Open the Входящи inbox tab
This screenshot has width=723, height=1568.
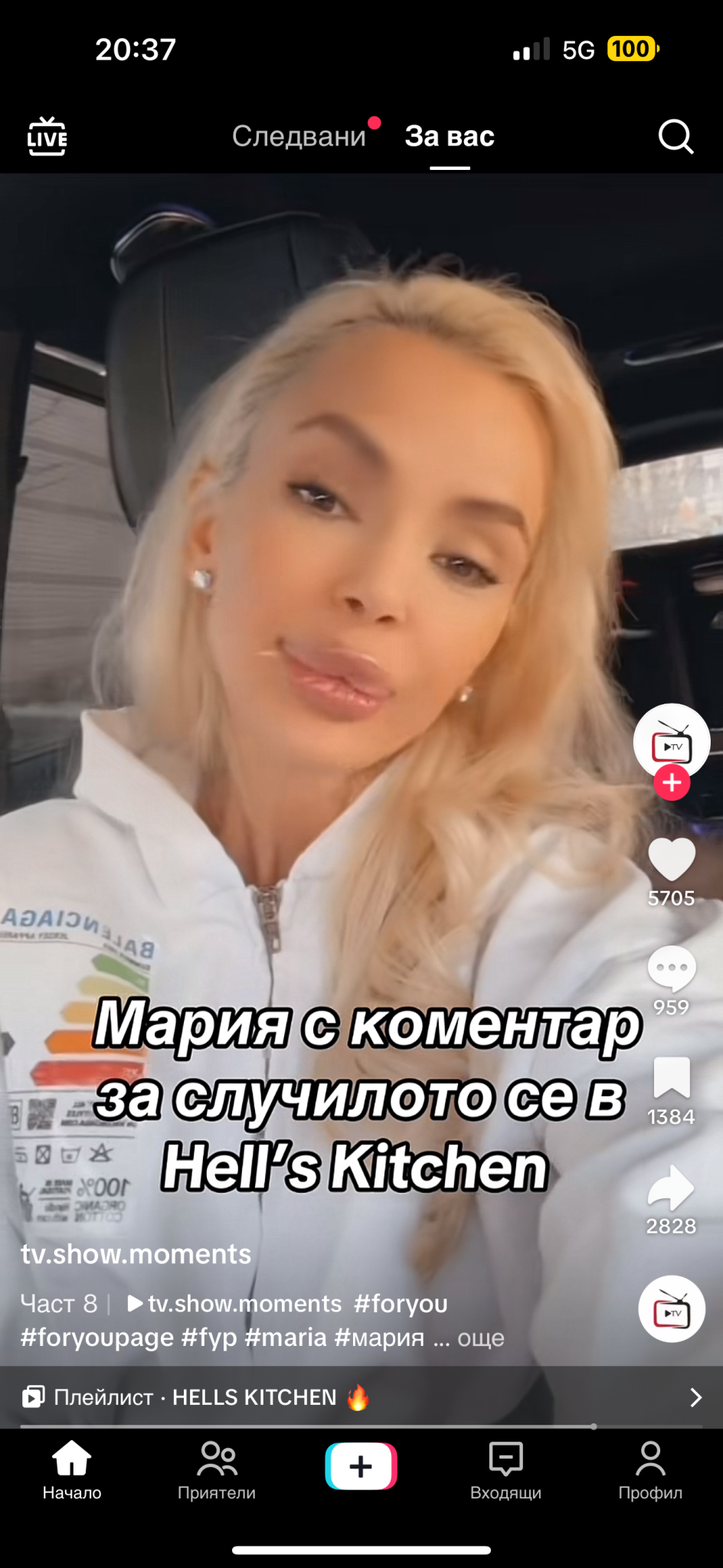(505, 1468)
